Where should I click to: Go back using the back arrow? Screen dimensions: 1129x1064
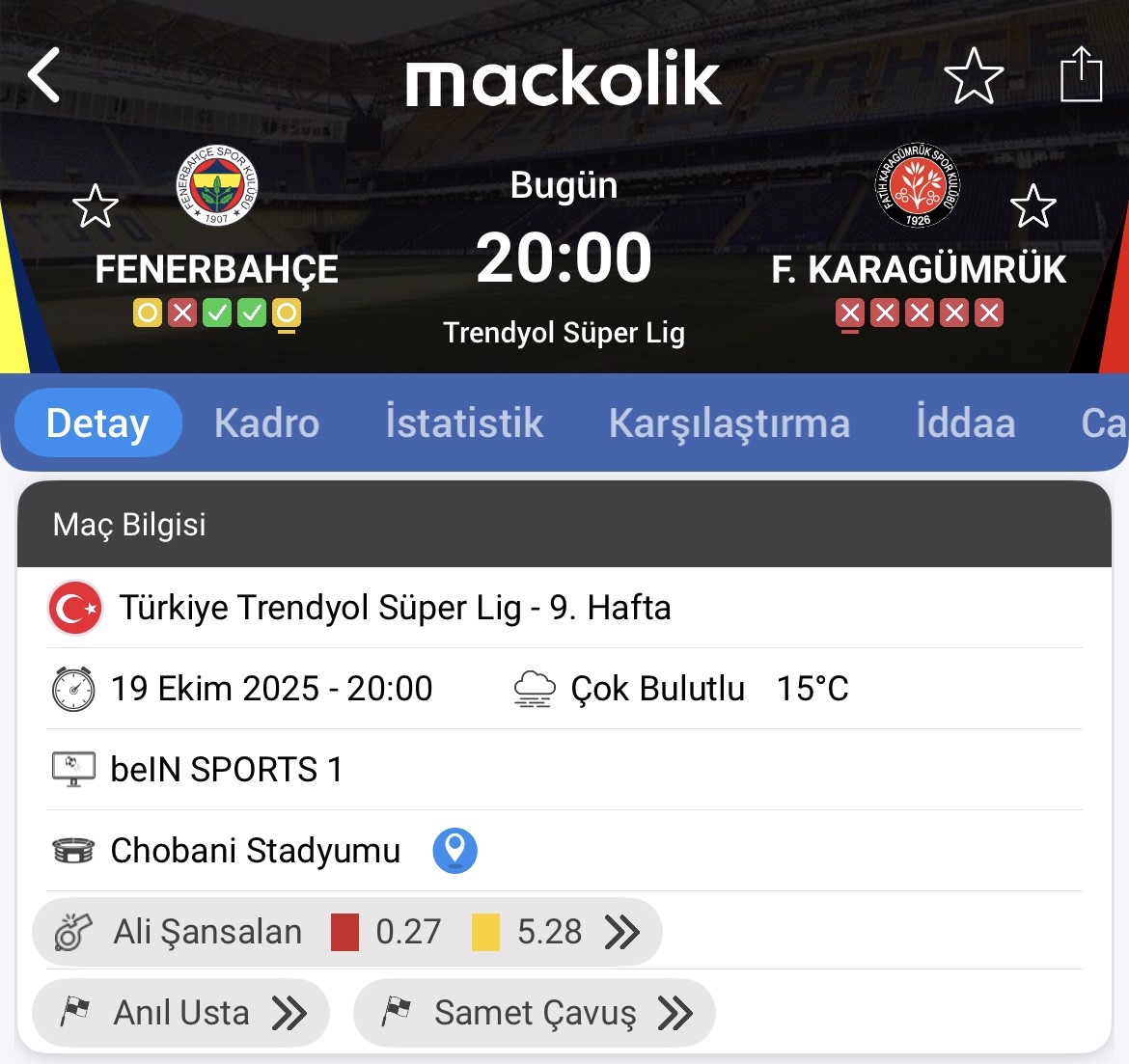[43, 75]
